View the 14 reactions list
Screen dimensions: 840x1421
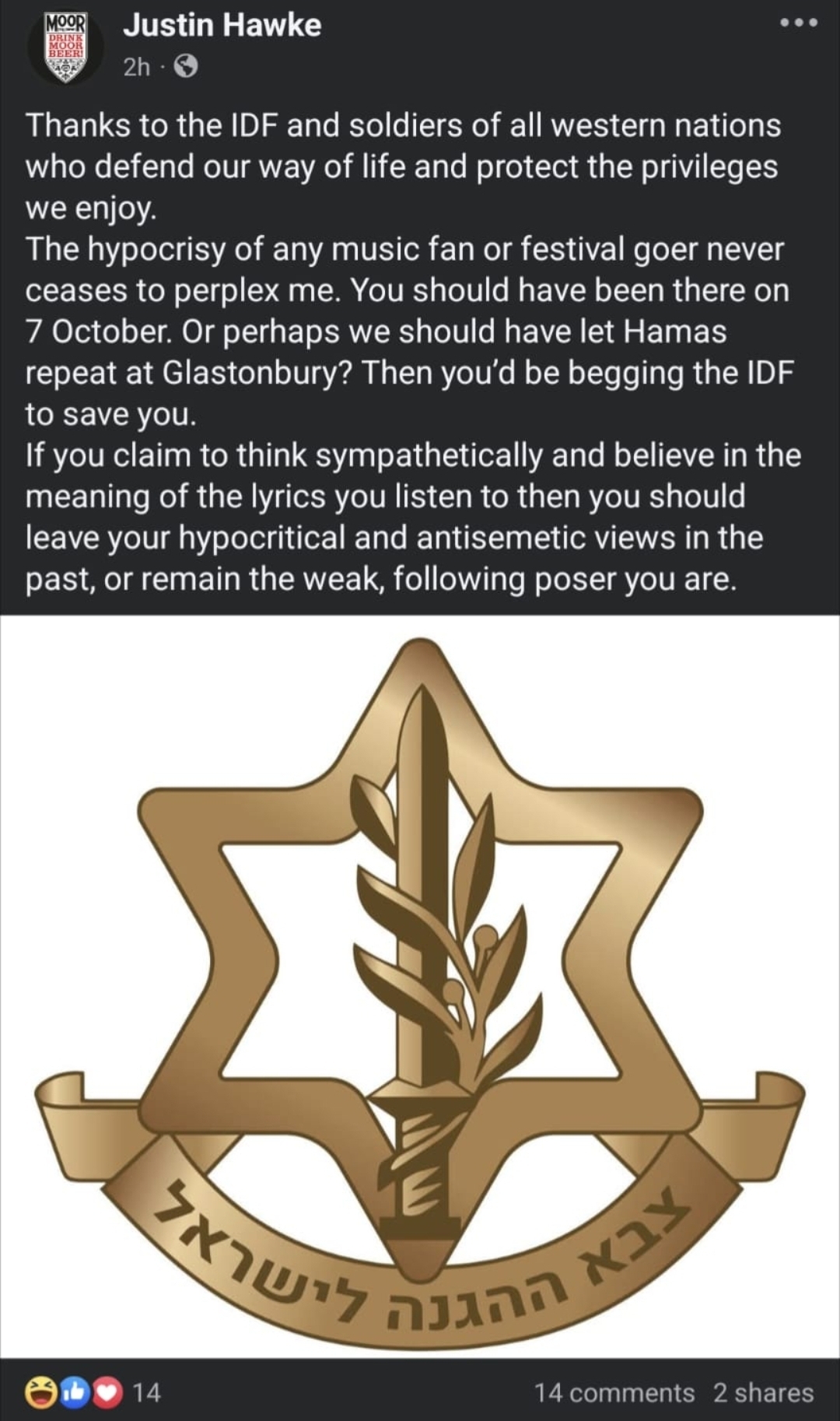pos(93,1391)
